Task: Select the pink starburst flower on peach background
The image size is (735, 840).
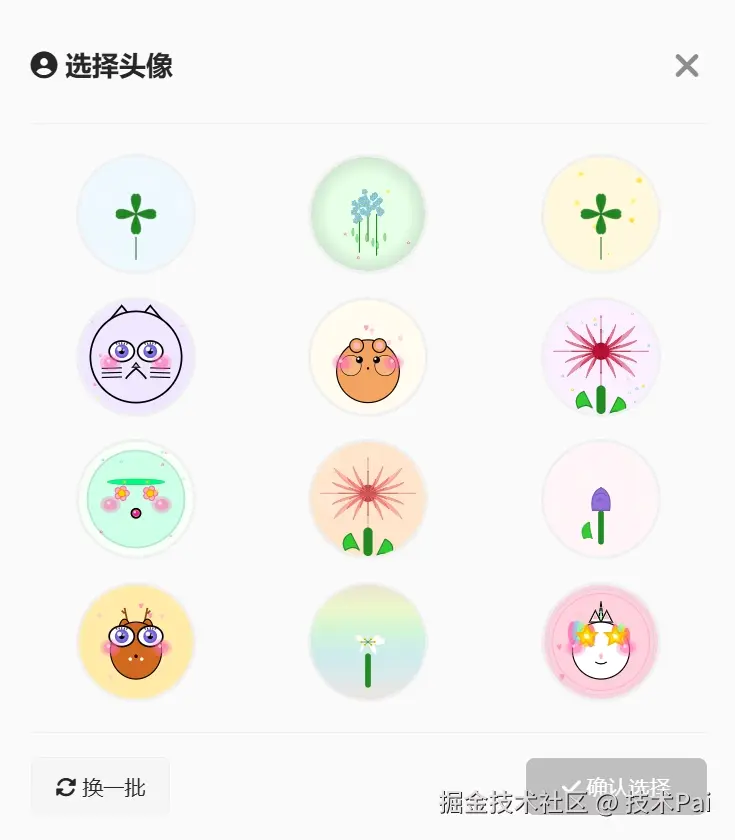Action: (368, 498)
